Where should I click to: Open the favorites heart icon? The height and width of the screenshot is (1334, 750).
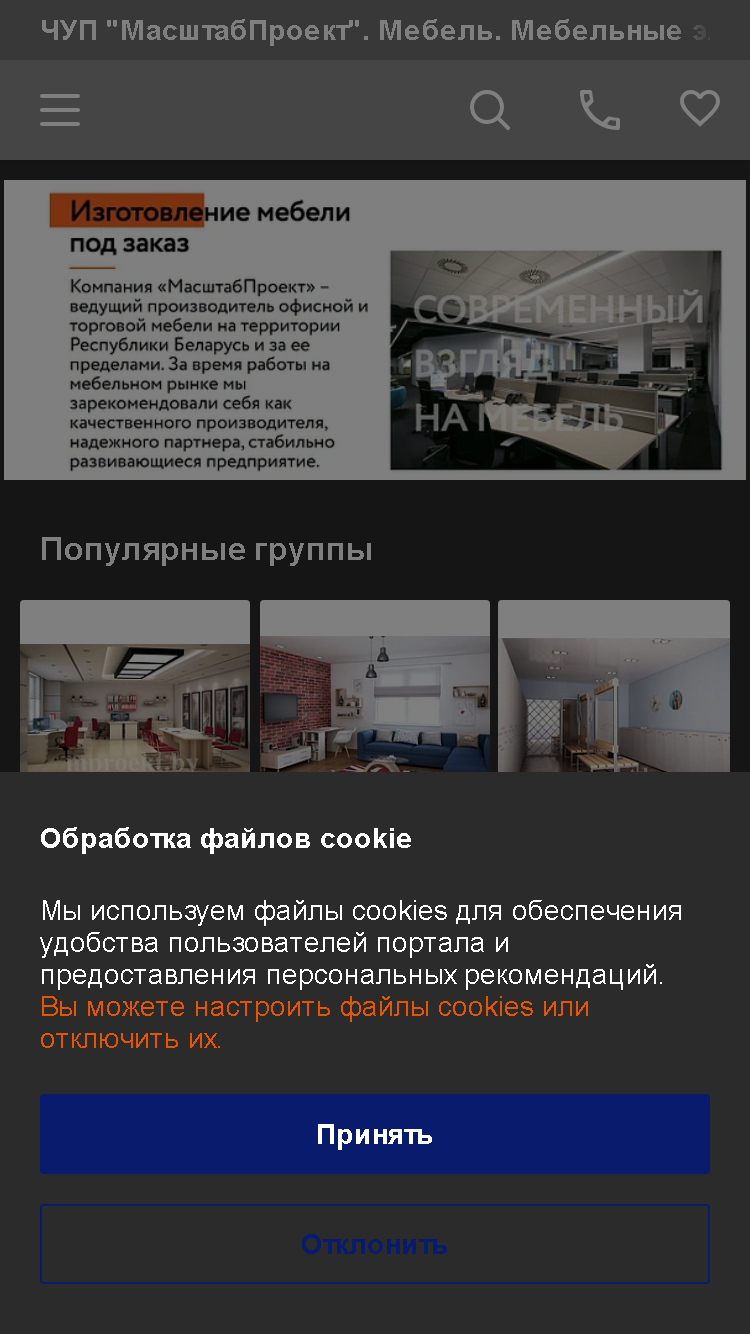click(x=700, y=109)
